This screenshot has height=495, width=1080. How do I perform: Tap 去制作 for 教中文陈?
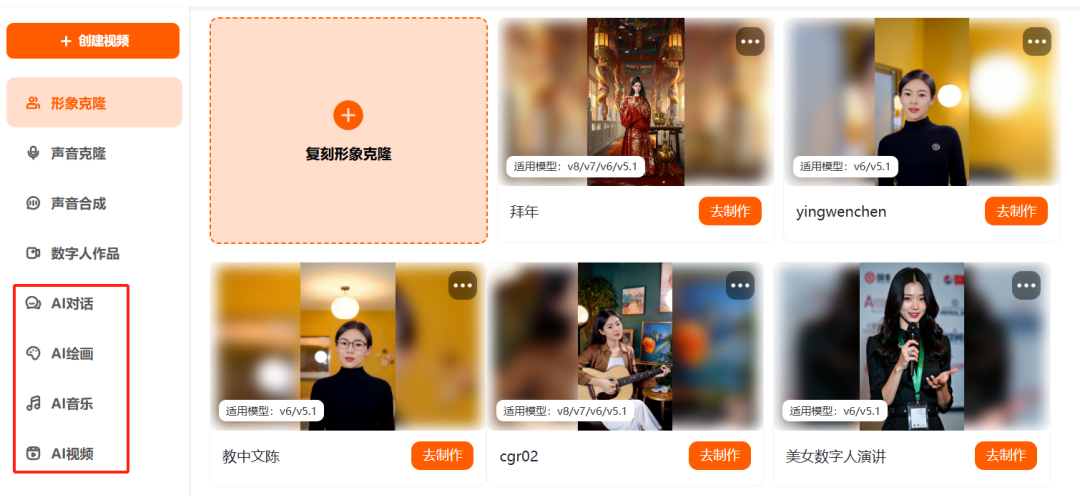[x=442, y=455]
